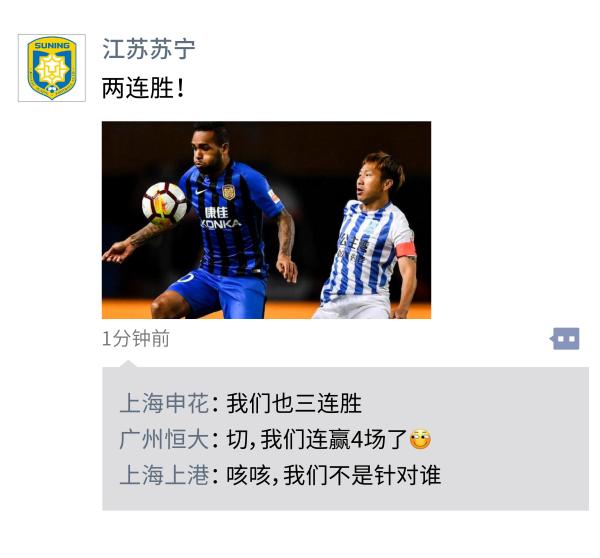The width and height of the screenshot is (600, 558).
Task: Open 江苏苏宁's profile avatar
Action: point(51,68)
